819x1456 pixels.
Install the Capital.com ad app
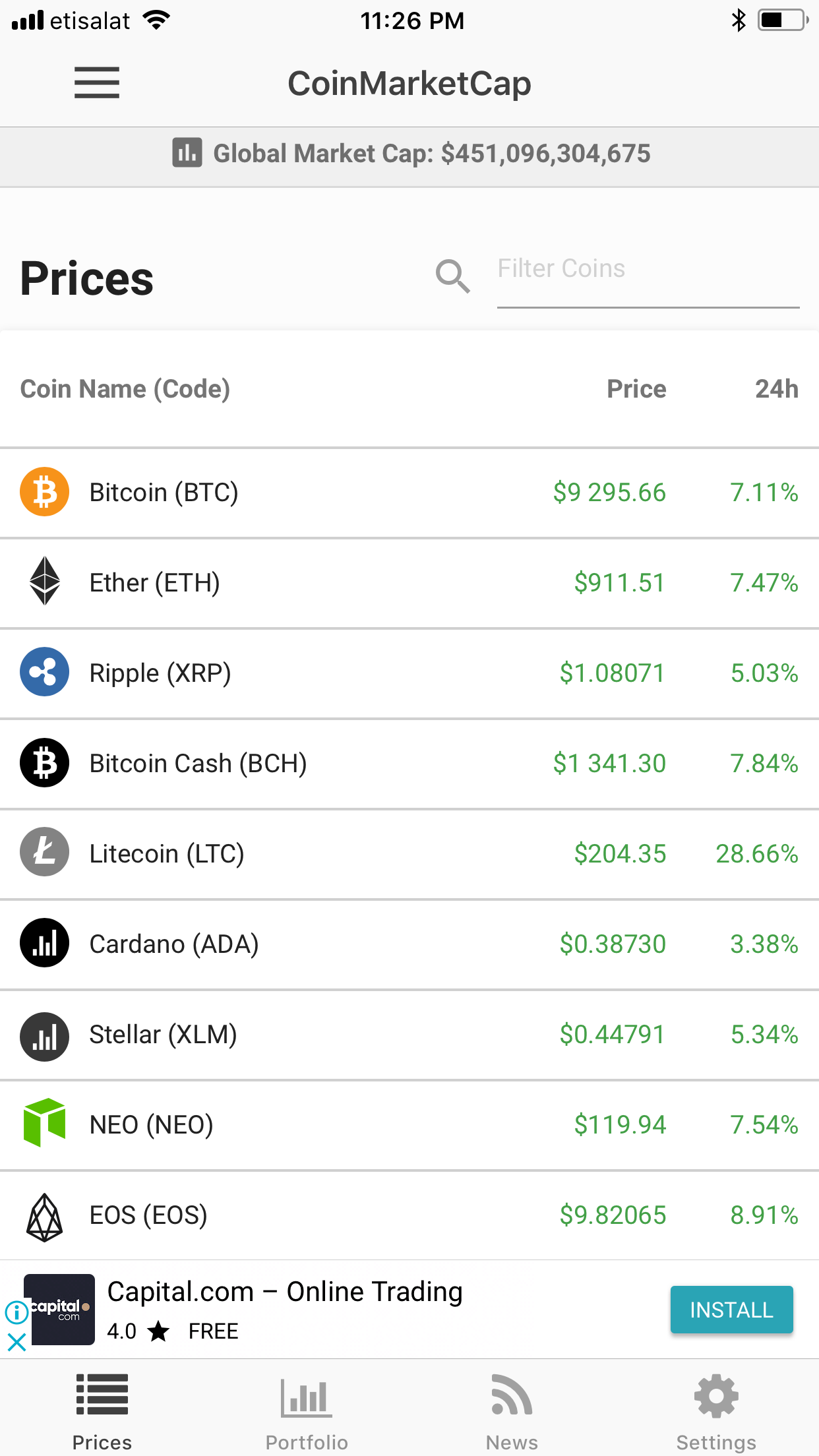[731, 1310]
